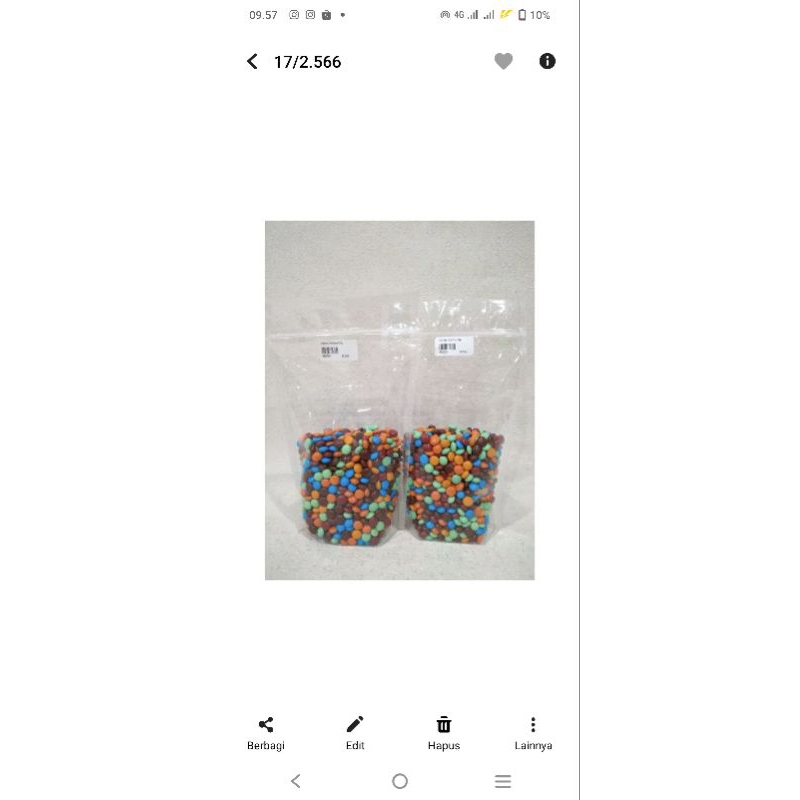Open the Lainnya more options
This screenshot has height=800, width=800.
pos(533,734)
